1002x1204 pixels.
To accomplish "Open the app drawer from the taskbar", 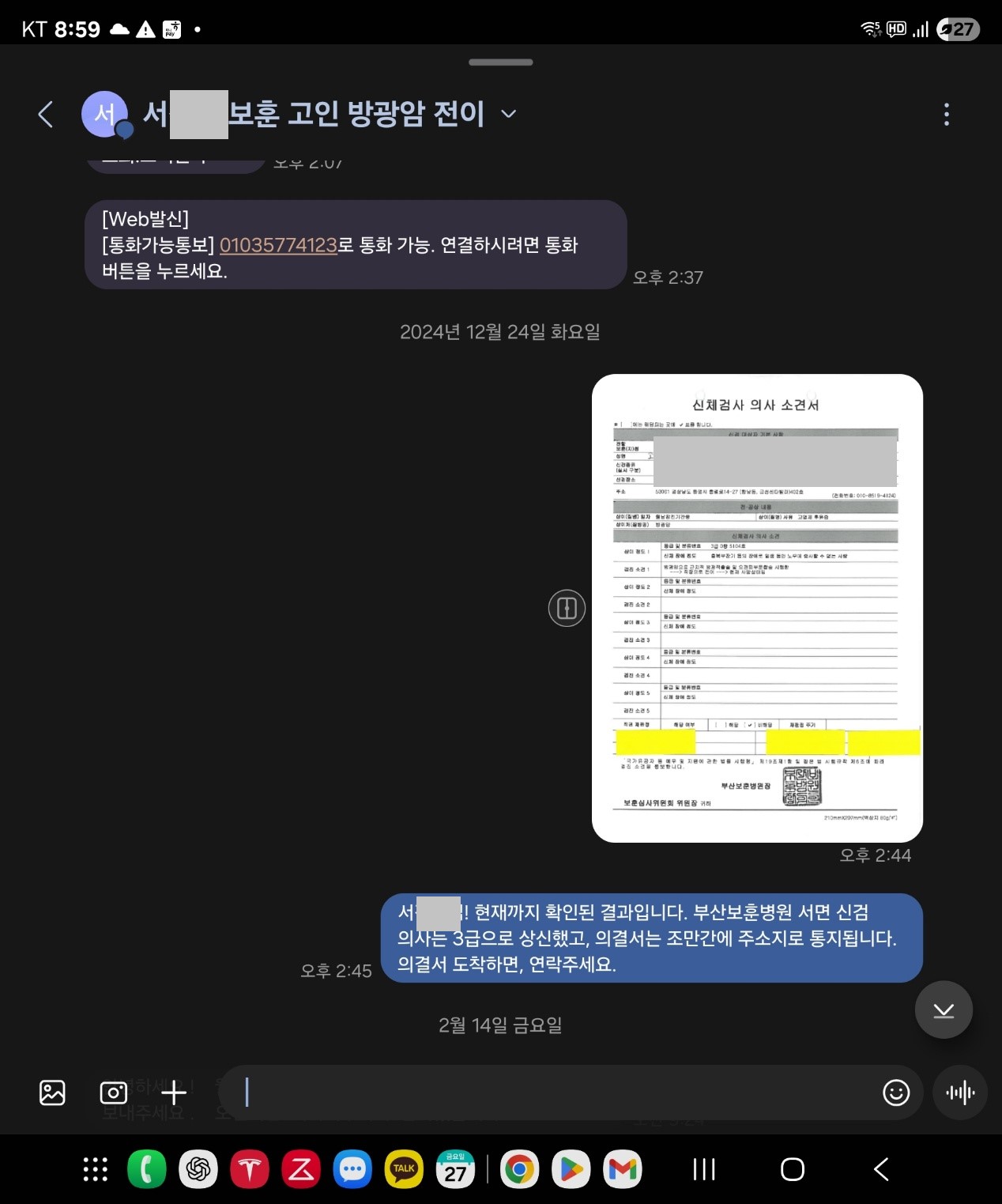I will pos(96,1169).
